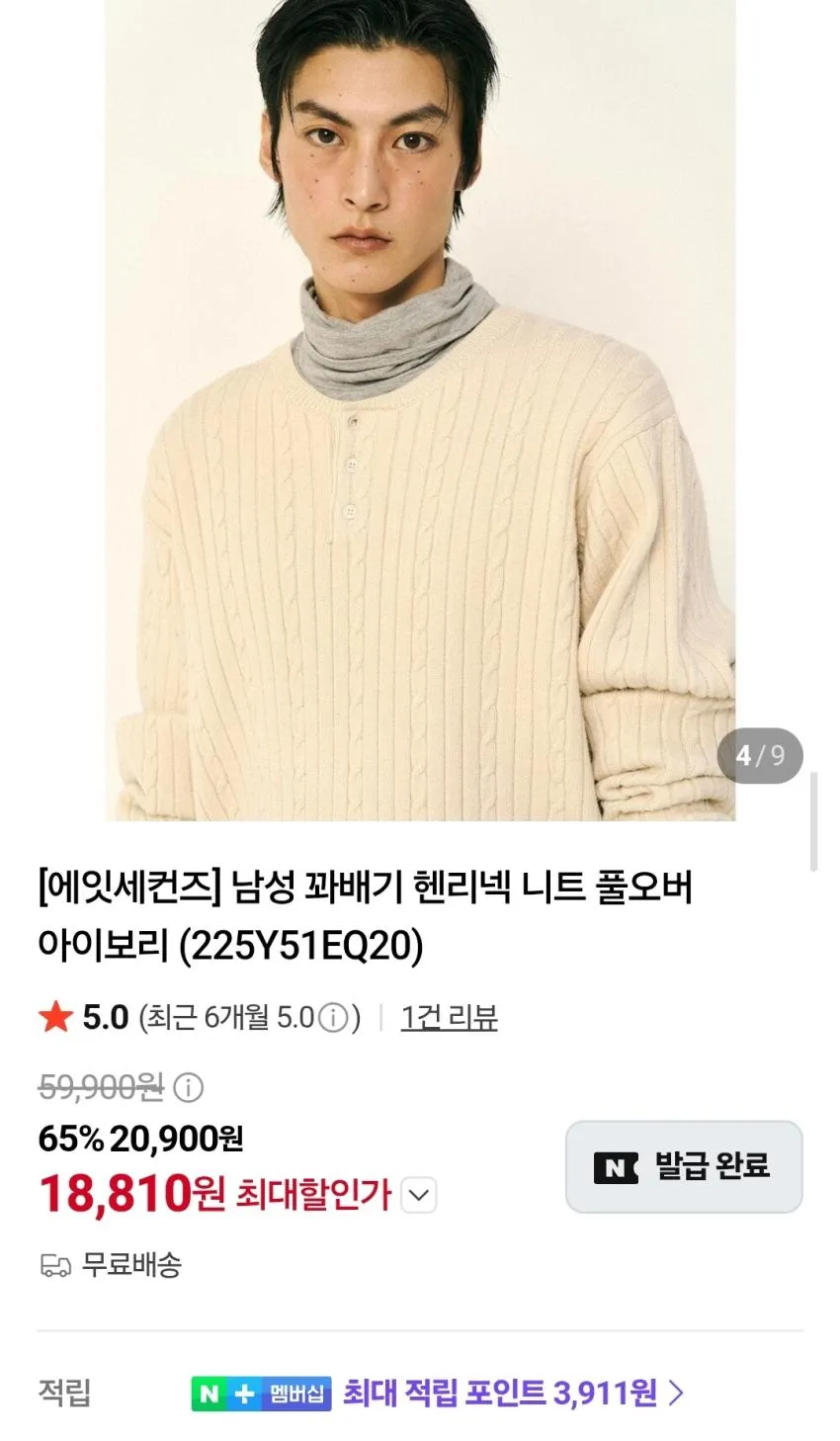Screen dimensions: 840x1441
Task: Open the sweater product photo
Action: click(420, 410)
